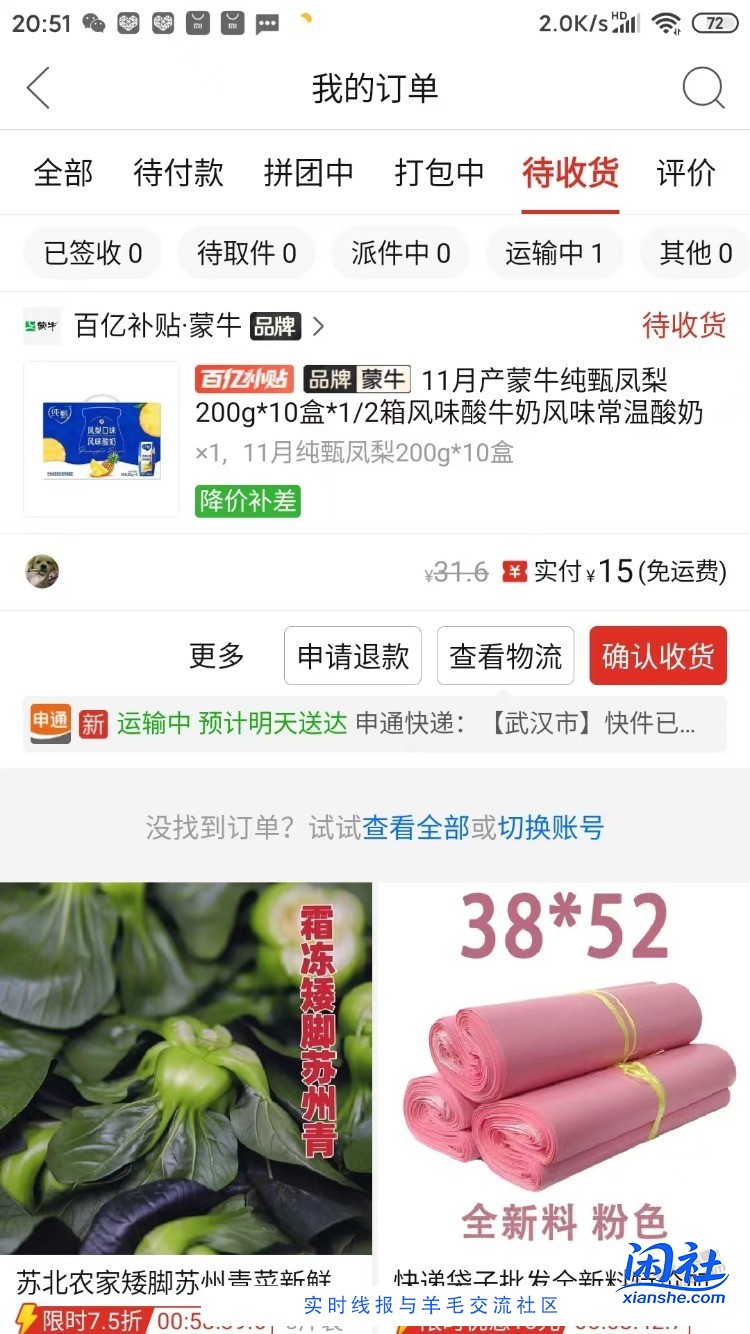Open the 其他 0 filter option

(x=694, y=253)
